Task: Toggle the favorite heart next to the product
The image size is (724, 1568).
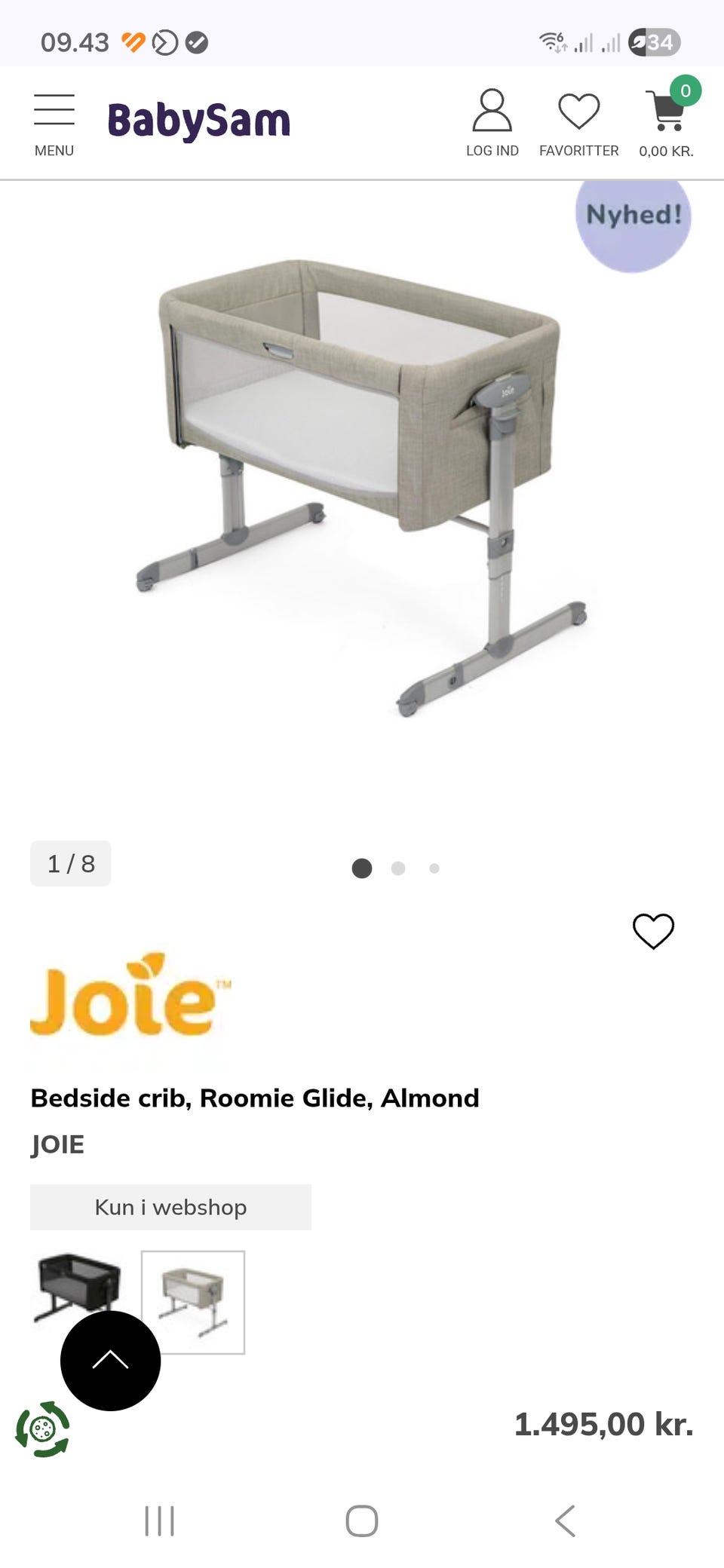Action: tap(653, 932)
